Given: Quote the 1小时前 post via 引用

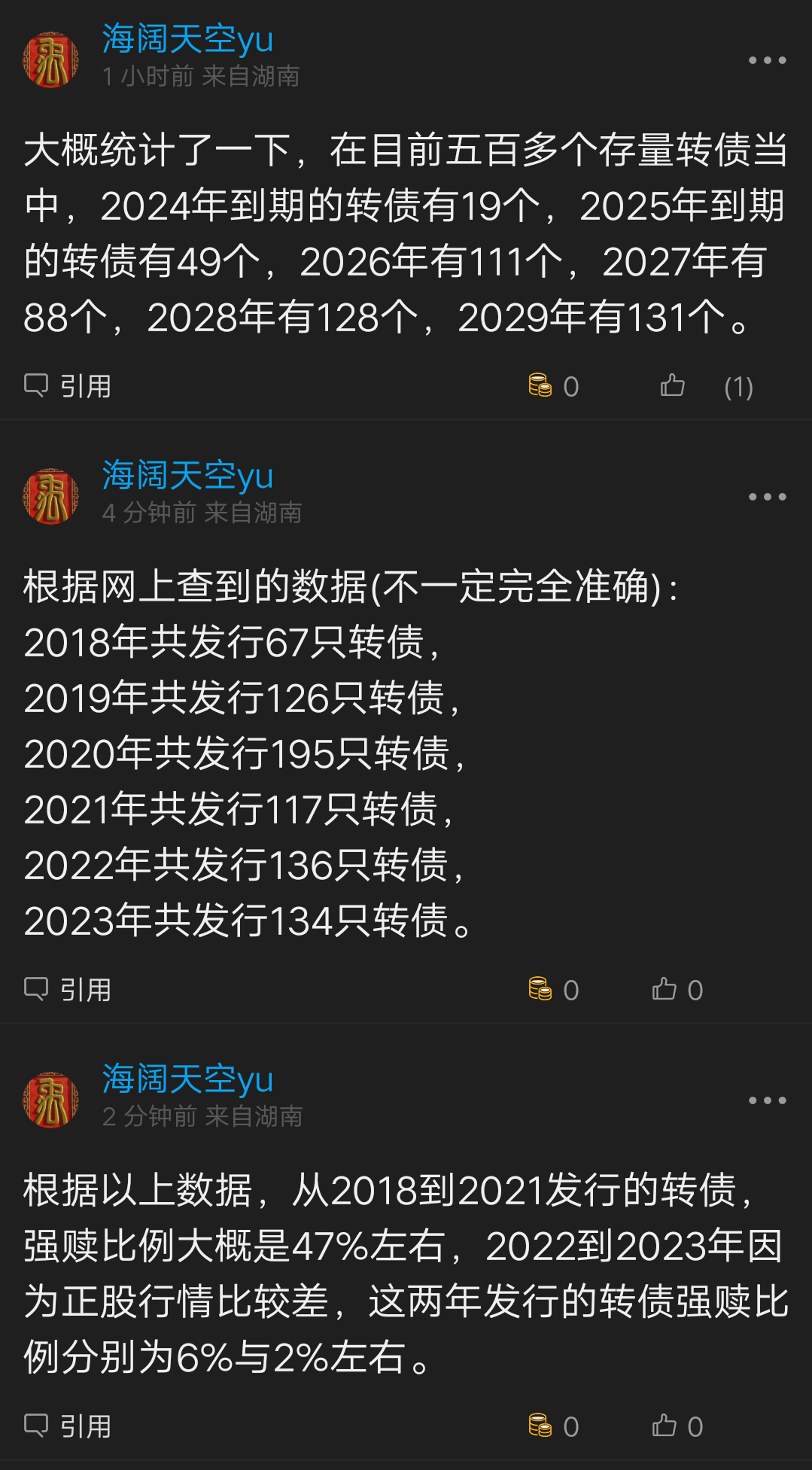Looking at the screenshot, I should tap(68, 386).
